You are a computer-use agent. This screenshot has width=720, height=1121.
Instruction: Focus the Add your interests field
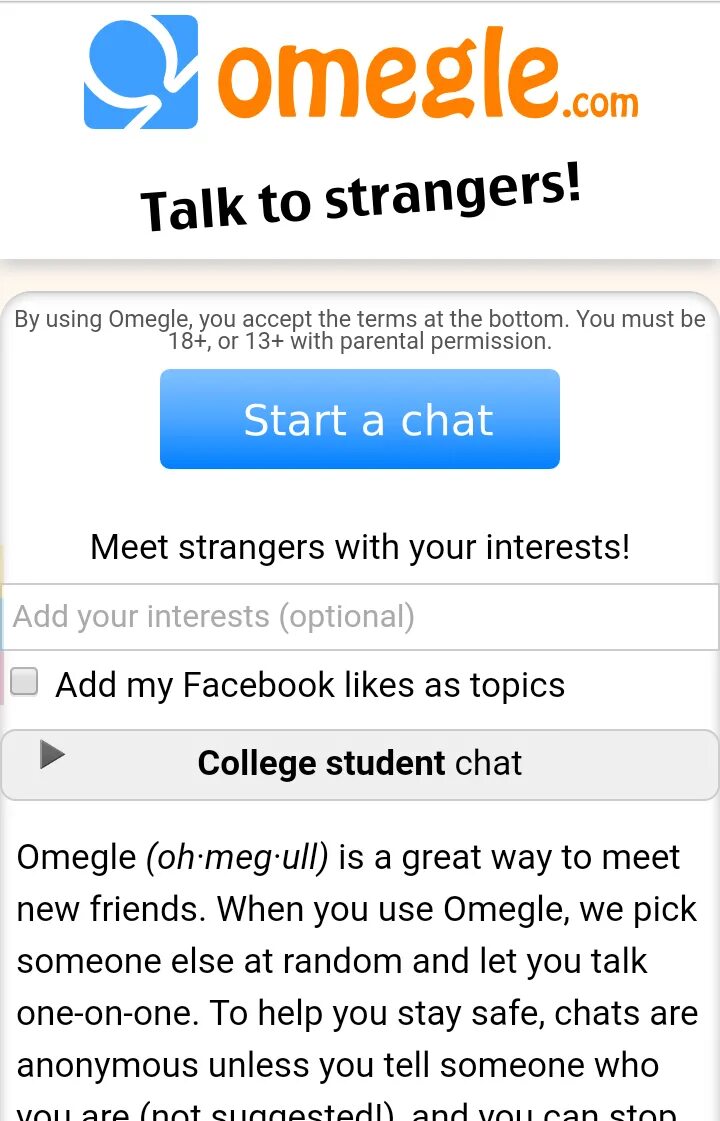coord(360,616)
